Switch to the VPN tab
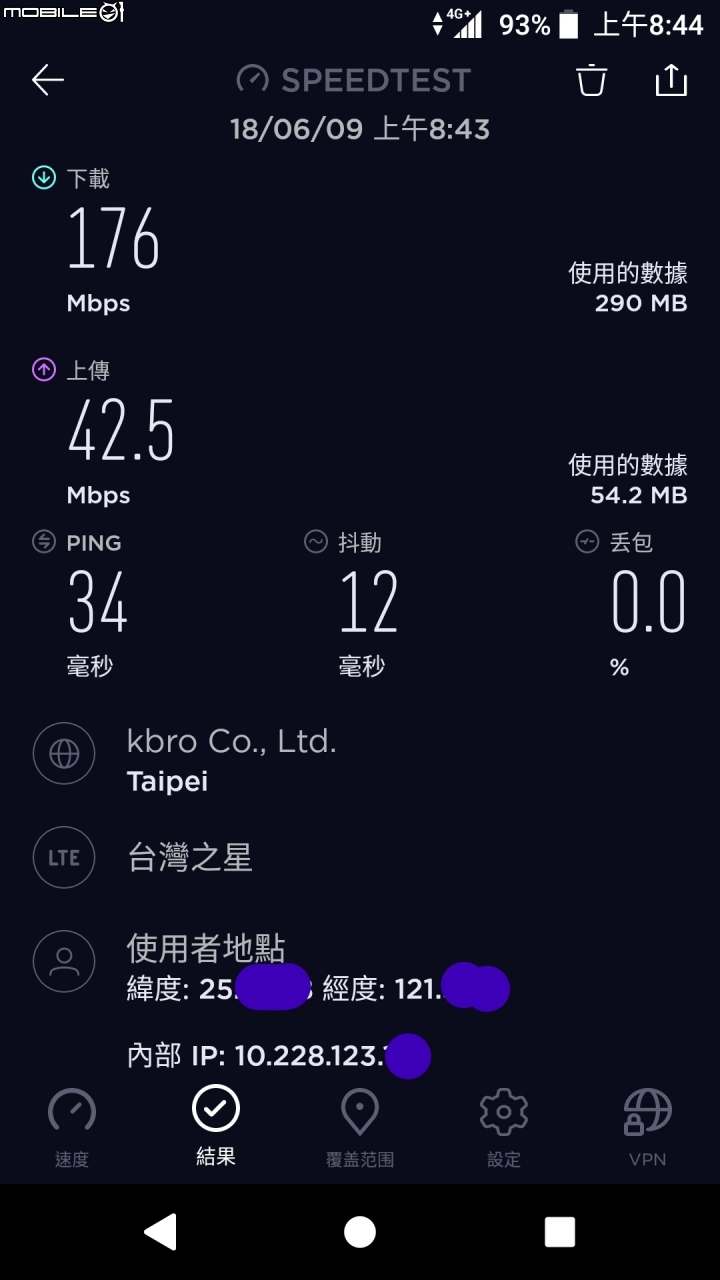 [x=648, y=1128]
